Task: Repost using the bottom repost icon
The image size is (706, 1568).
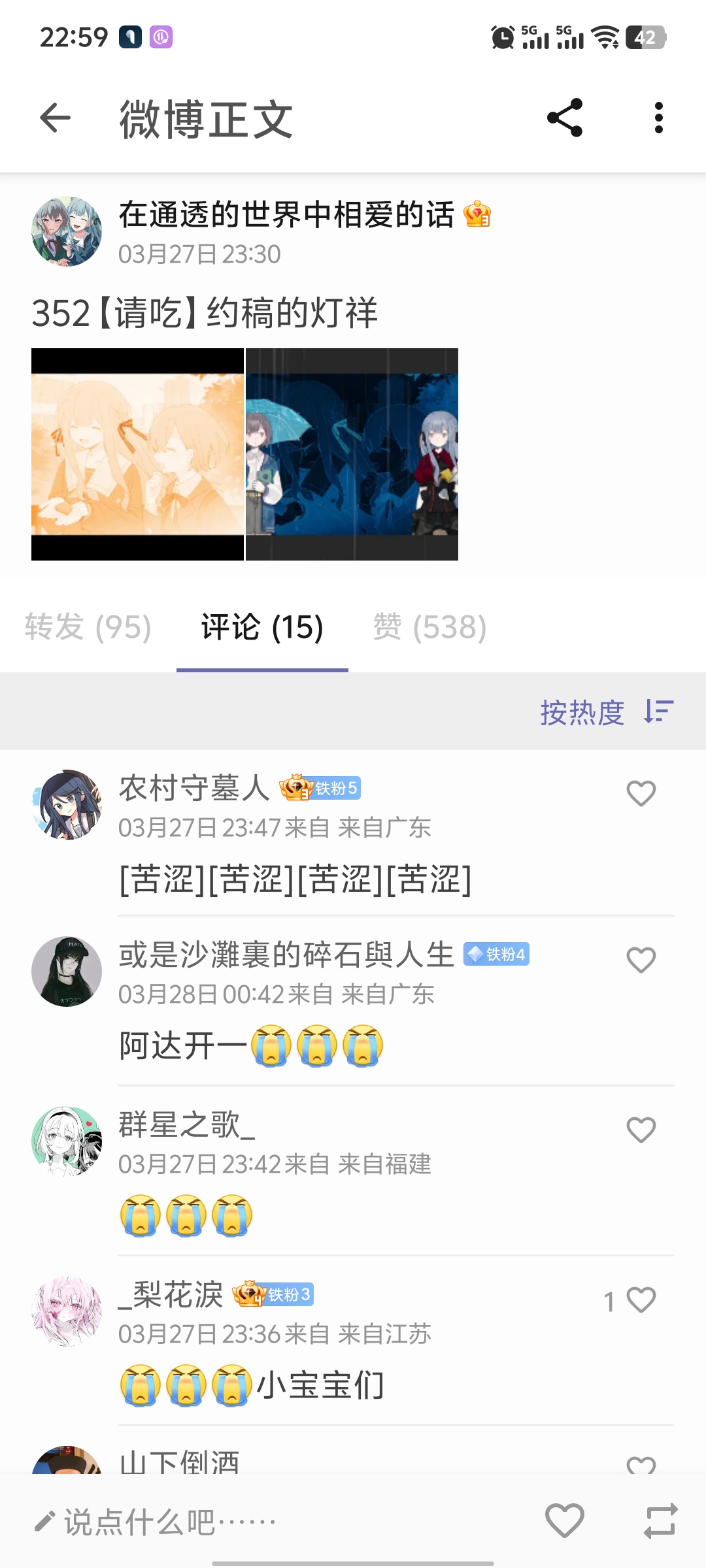Action: pos(660,1520)
